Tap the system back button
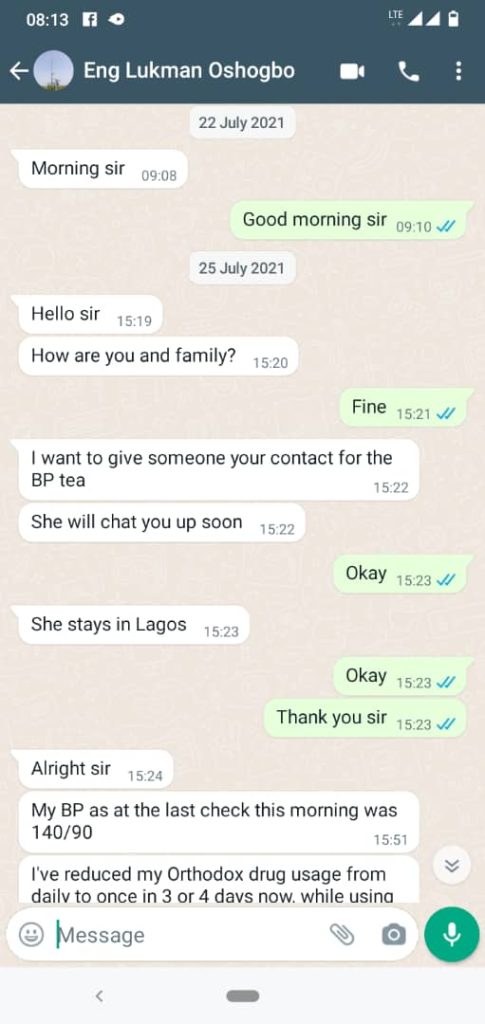The image size is (485, 1024). coord(99,995)
